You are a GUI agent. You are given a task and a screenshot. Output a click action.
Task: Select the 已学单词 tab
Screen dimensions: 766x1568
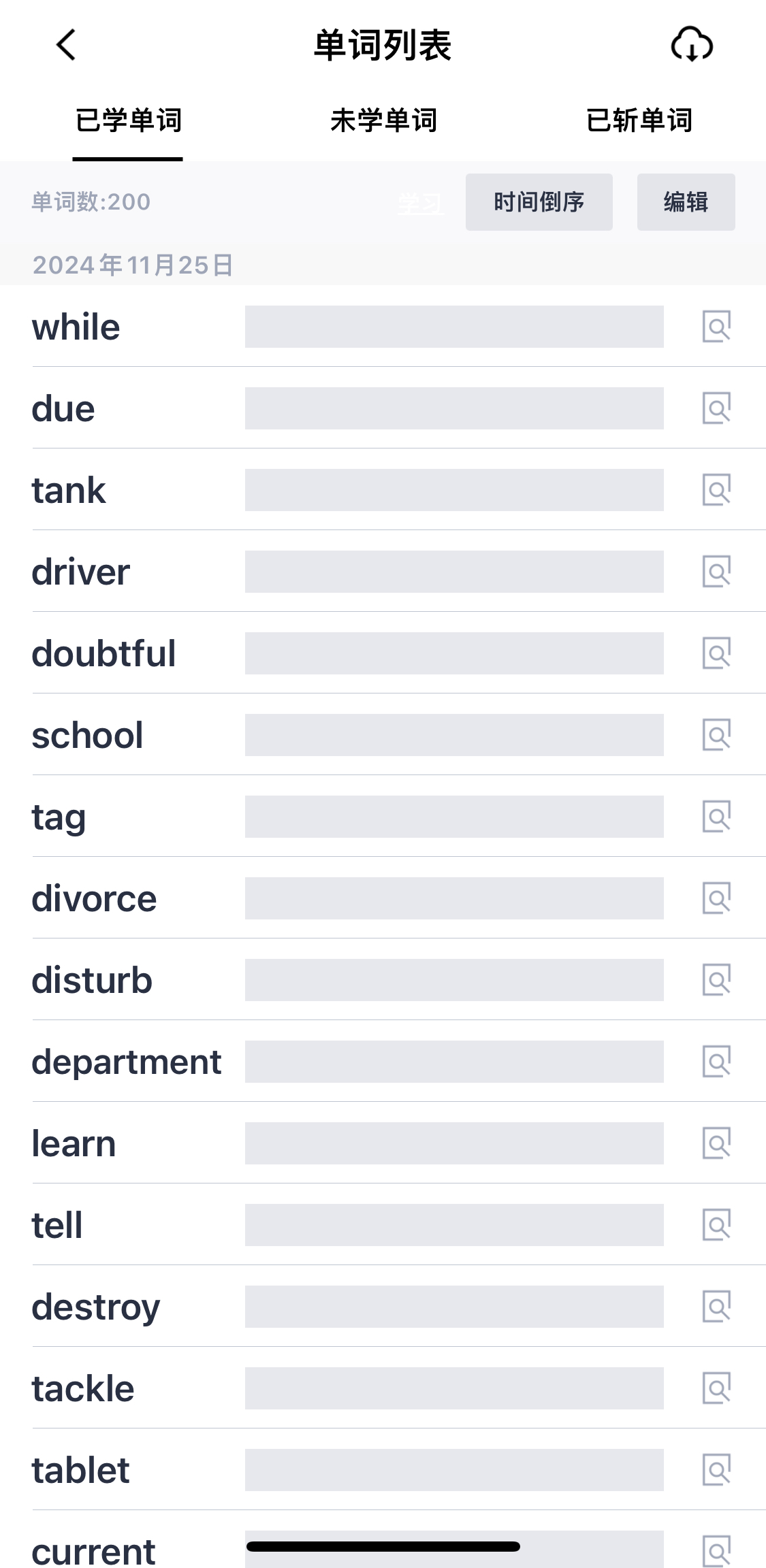(128, 120)
